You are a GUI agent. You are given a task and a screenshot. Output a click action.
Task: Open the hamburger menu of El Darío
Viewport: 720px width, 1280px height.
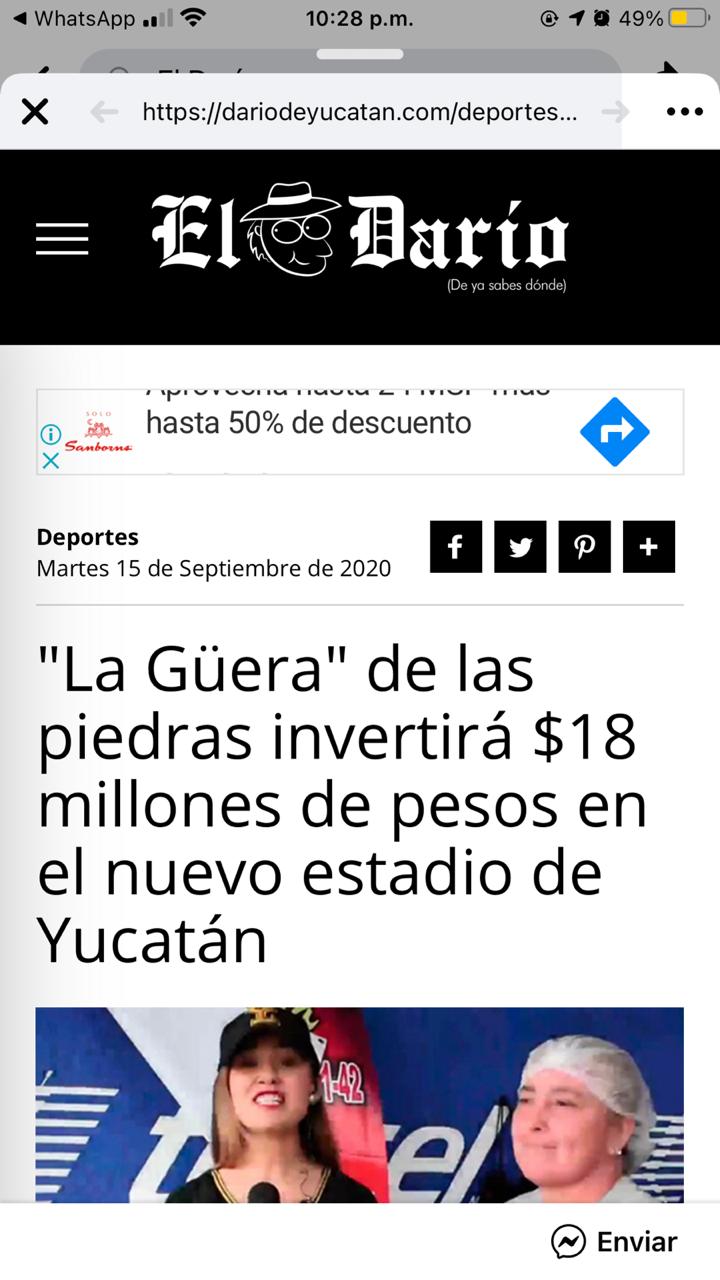(x=62, y=239)
